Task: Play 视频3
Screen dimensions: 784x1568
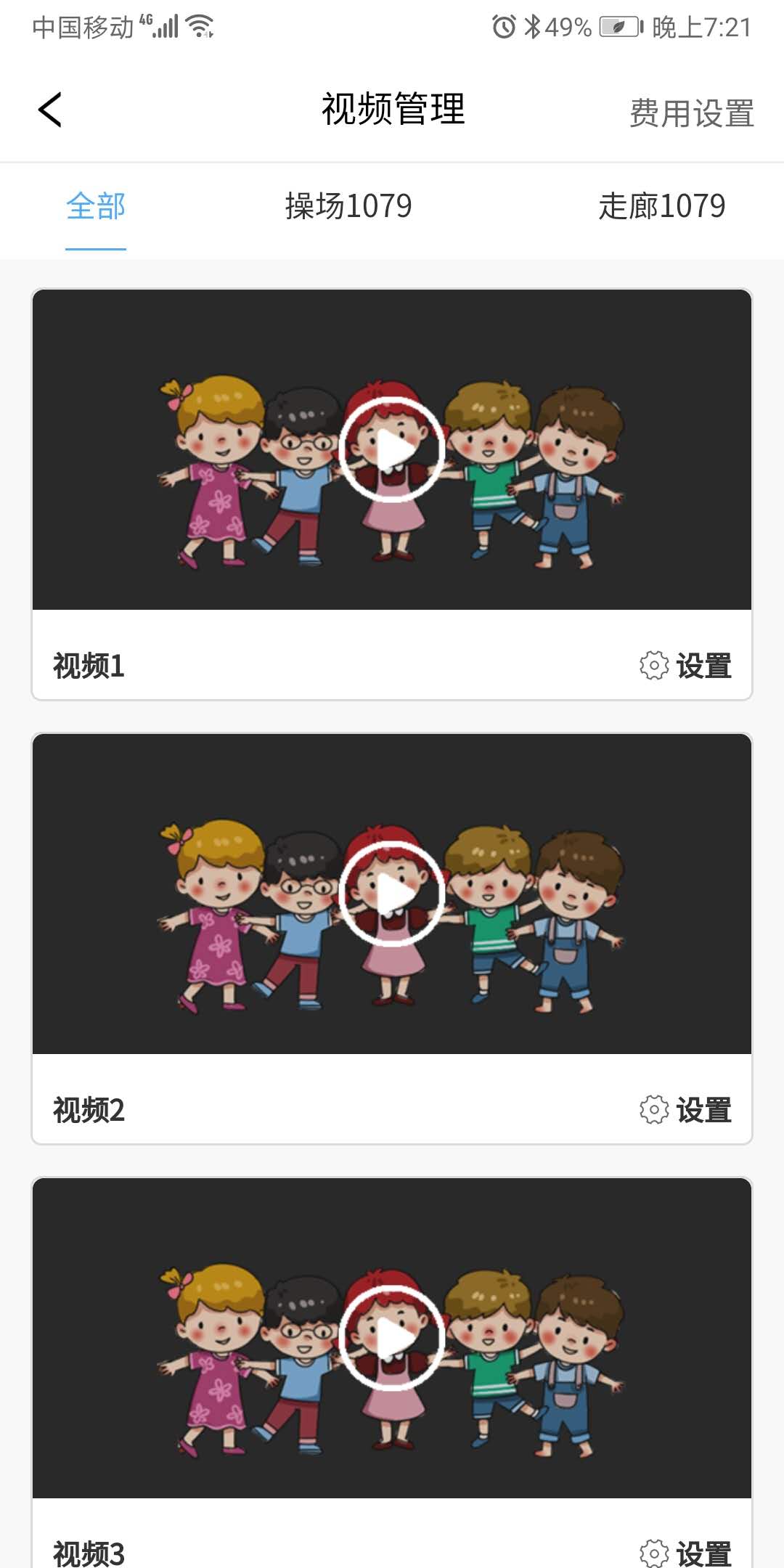Action: point(392,1339)
